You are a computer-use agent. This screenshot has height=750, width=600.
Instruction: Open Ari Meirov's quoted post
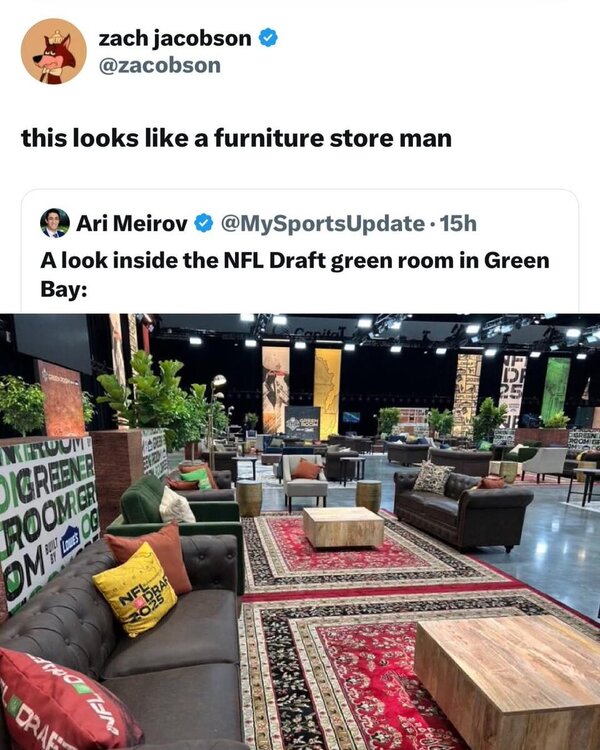[296, 272]
